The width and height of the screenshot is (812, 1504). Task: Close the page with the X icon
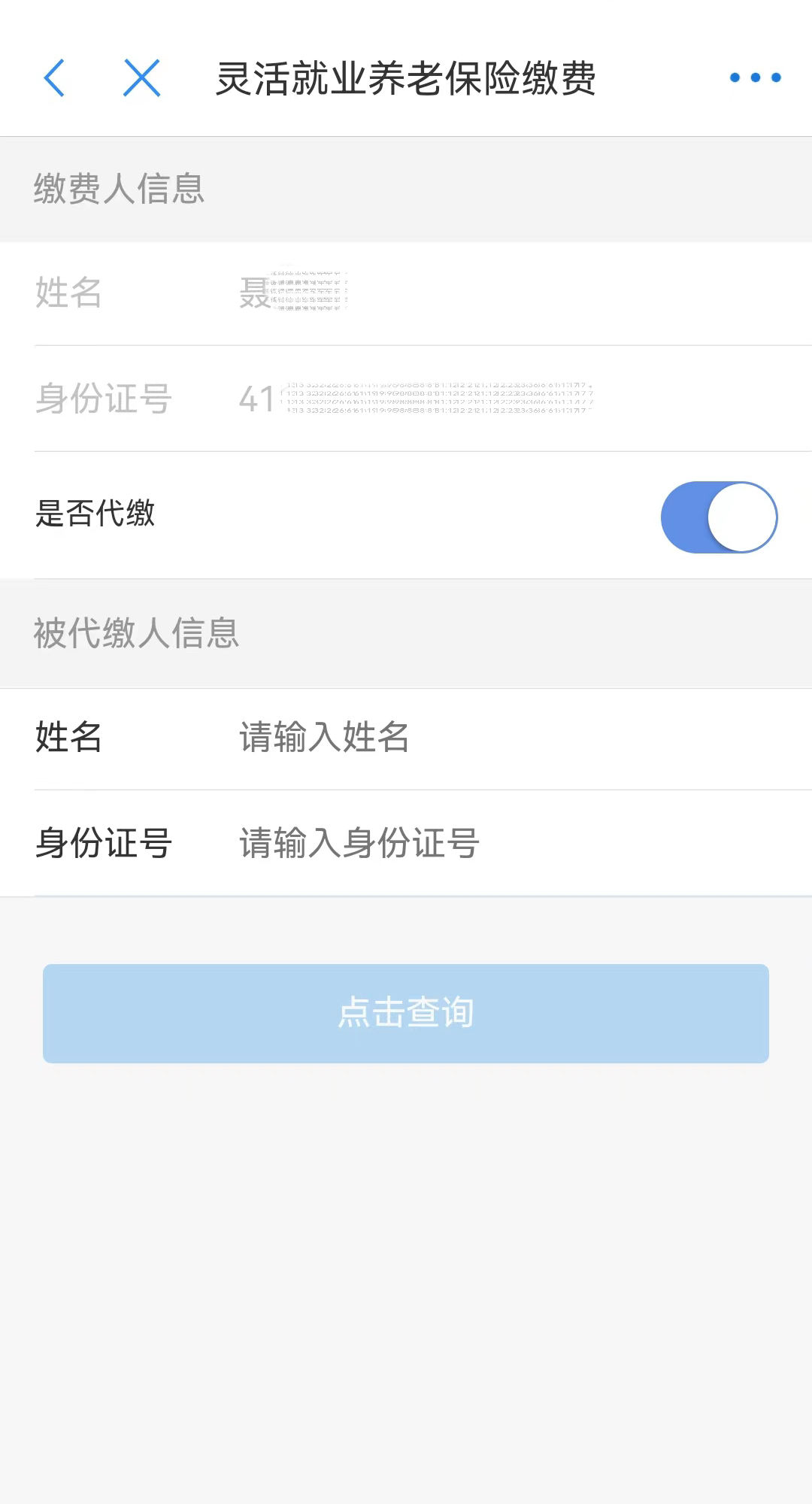point(141,77)
